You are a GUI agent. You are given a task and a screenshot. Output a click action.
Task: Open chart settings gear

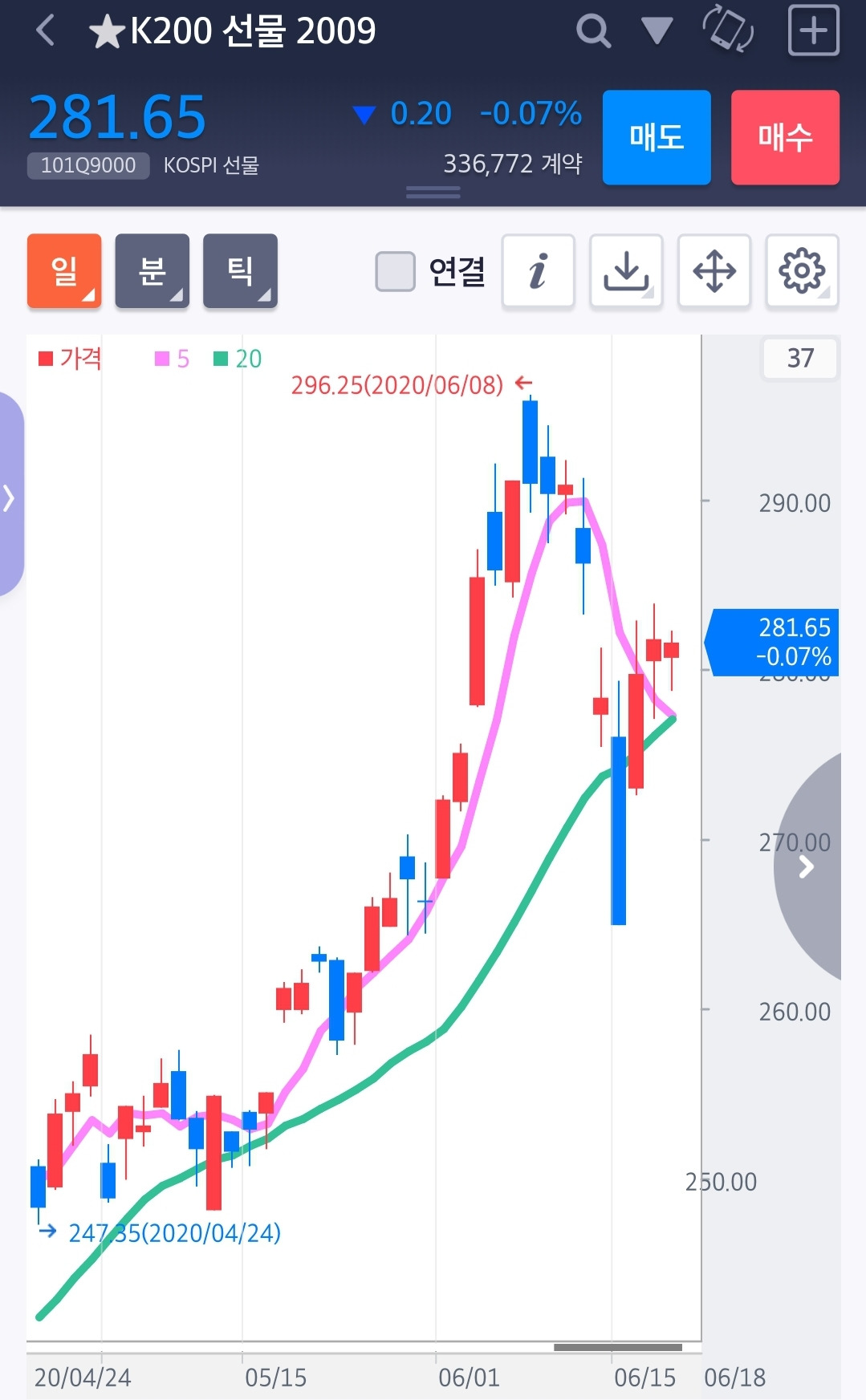pos(802,271)
